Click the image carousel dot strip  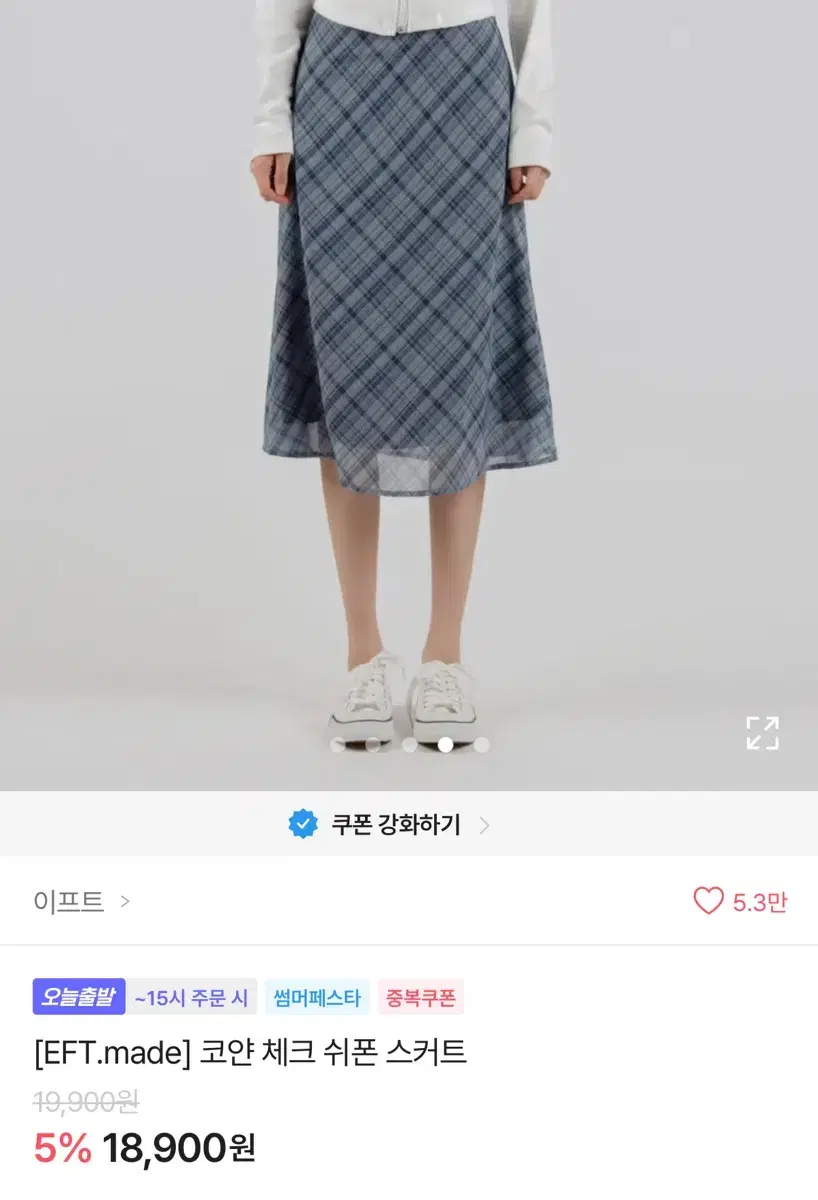(409, 745)
